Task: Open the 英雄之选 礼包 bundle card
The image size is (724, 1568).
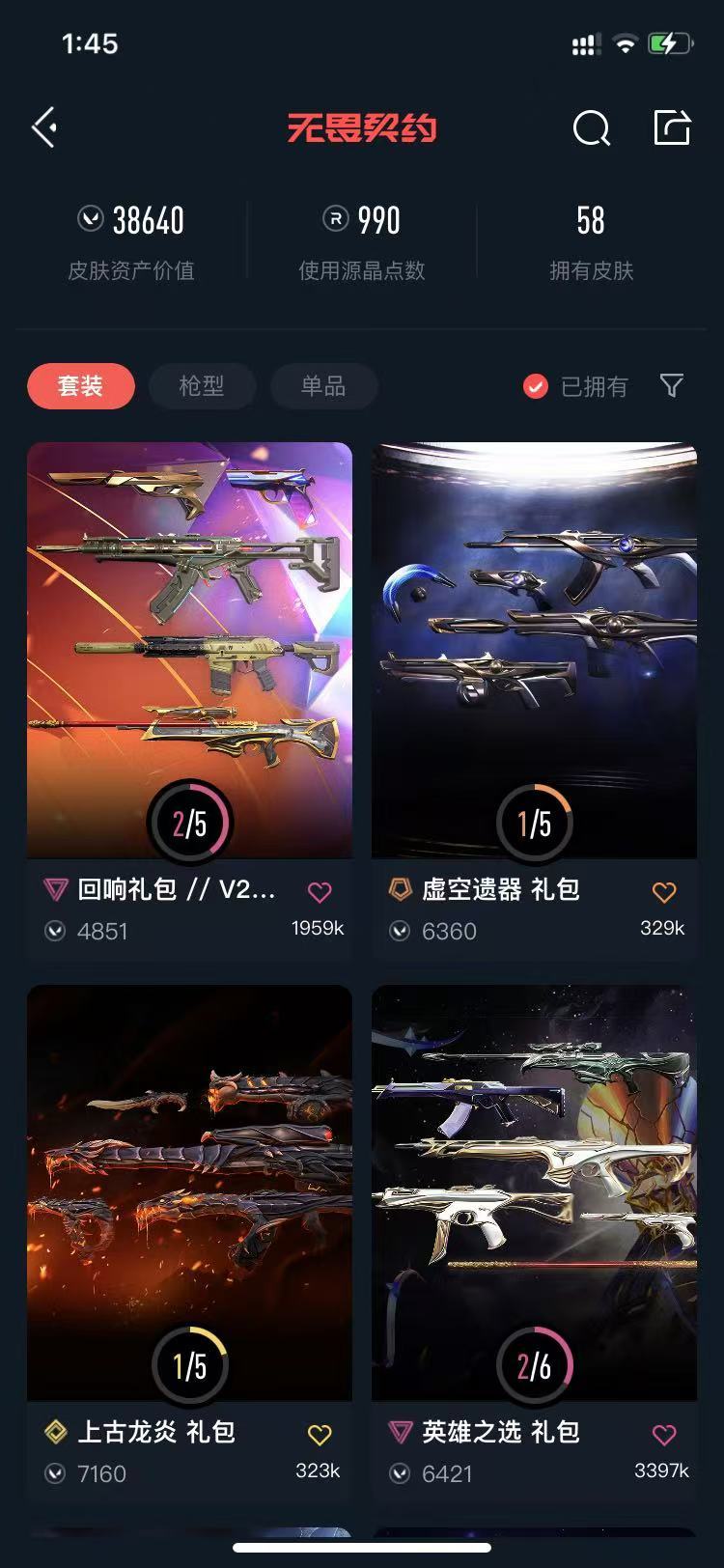Action: 534,1242
